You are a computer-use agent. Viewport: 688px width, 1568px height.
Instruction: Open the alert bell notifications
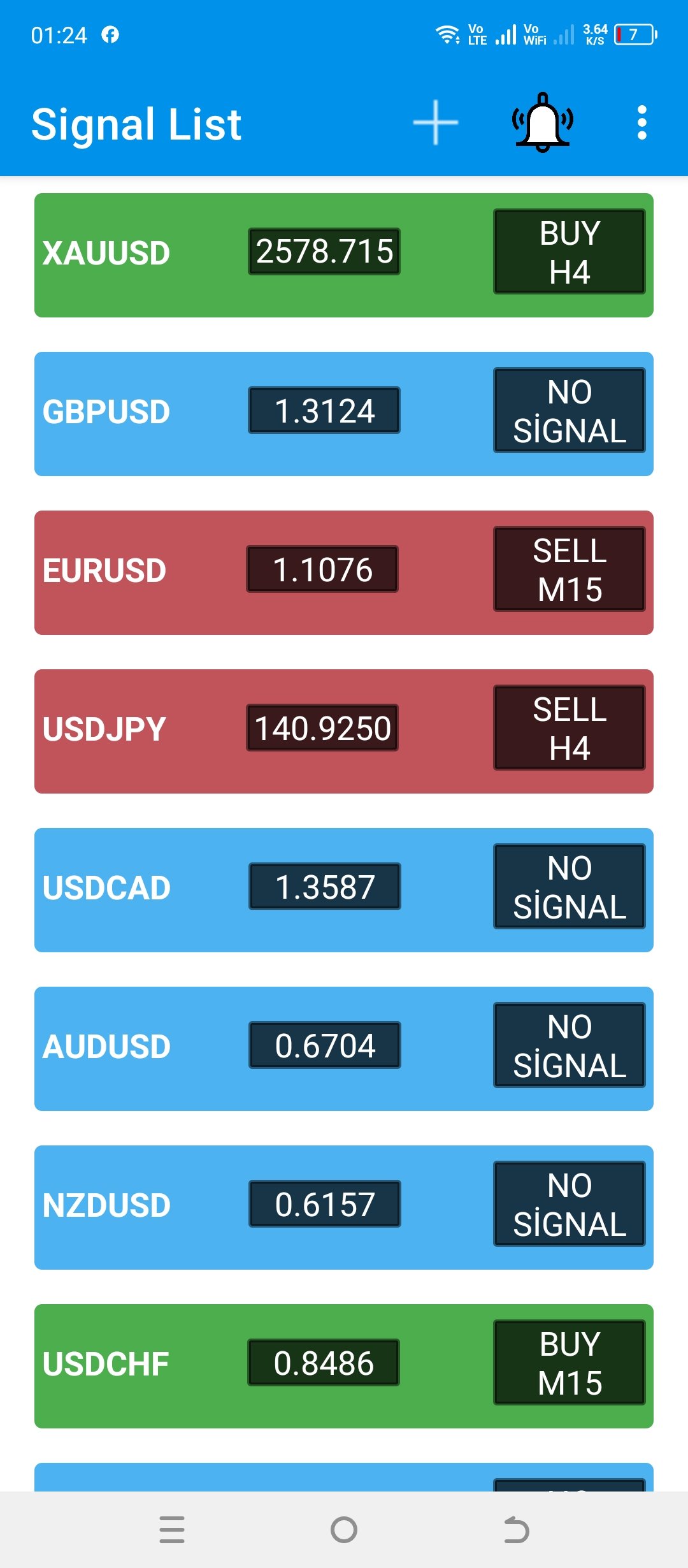coord(543,122)
